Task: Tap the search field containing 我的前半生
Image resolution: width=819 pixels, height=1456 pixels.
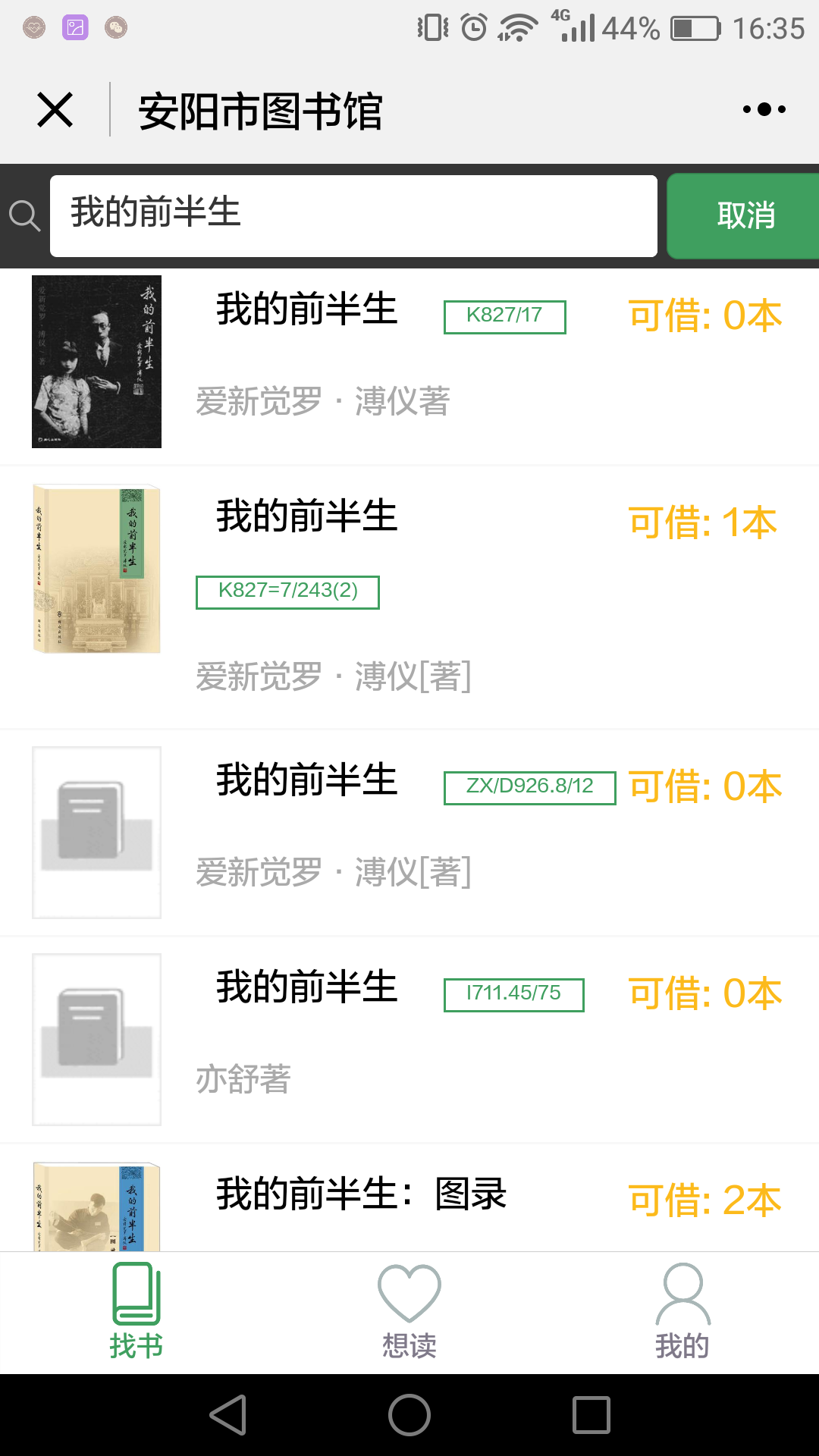Action: (x=353, y=216)
